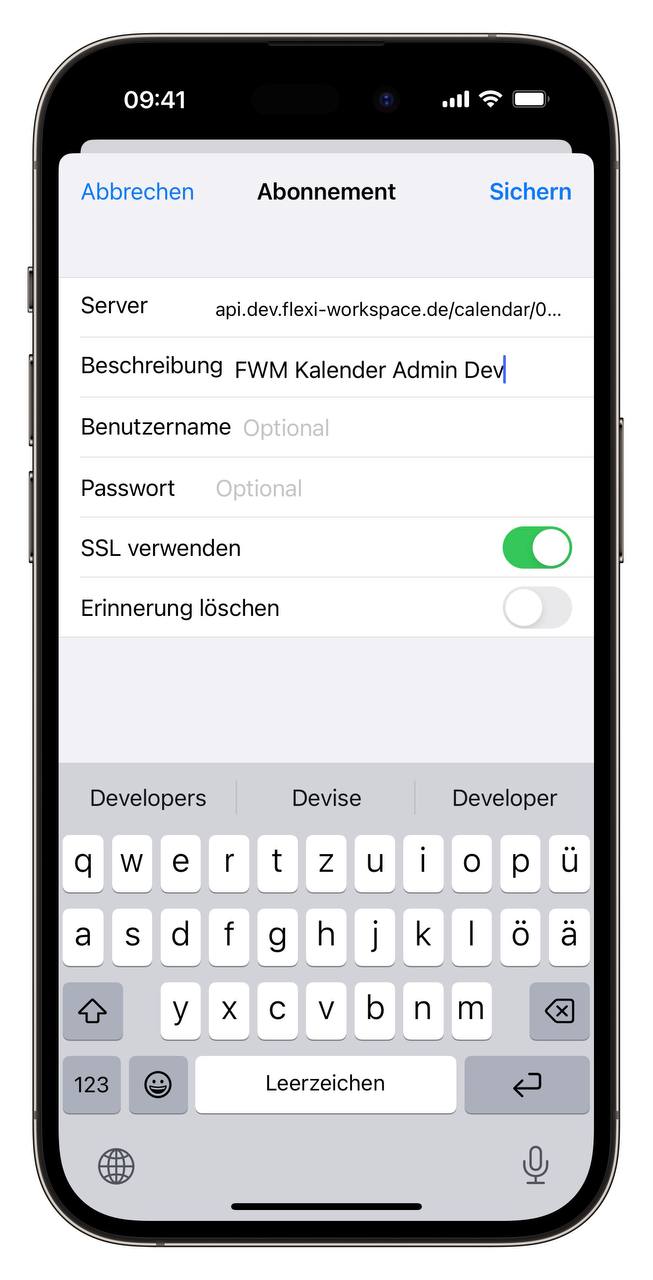Viewport: 653px width, 1280px height.
Task: Save the subscription with Sichern
Action: tap(530, 192)
